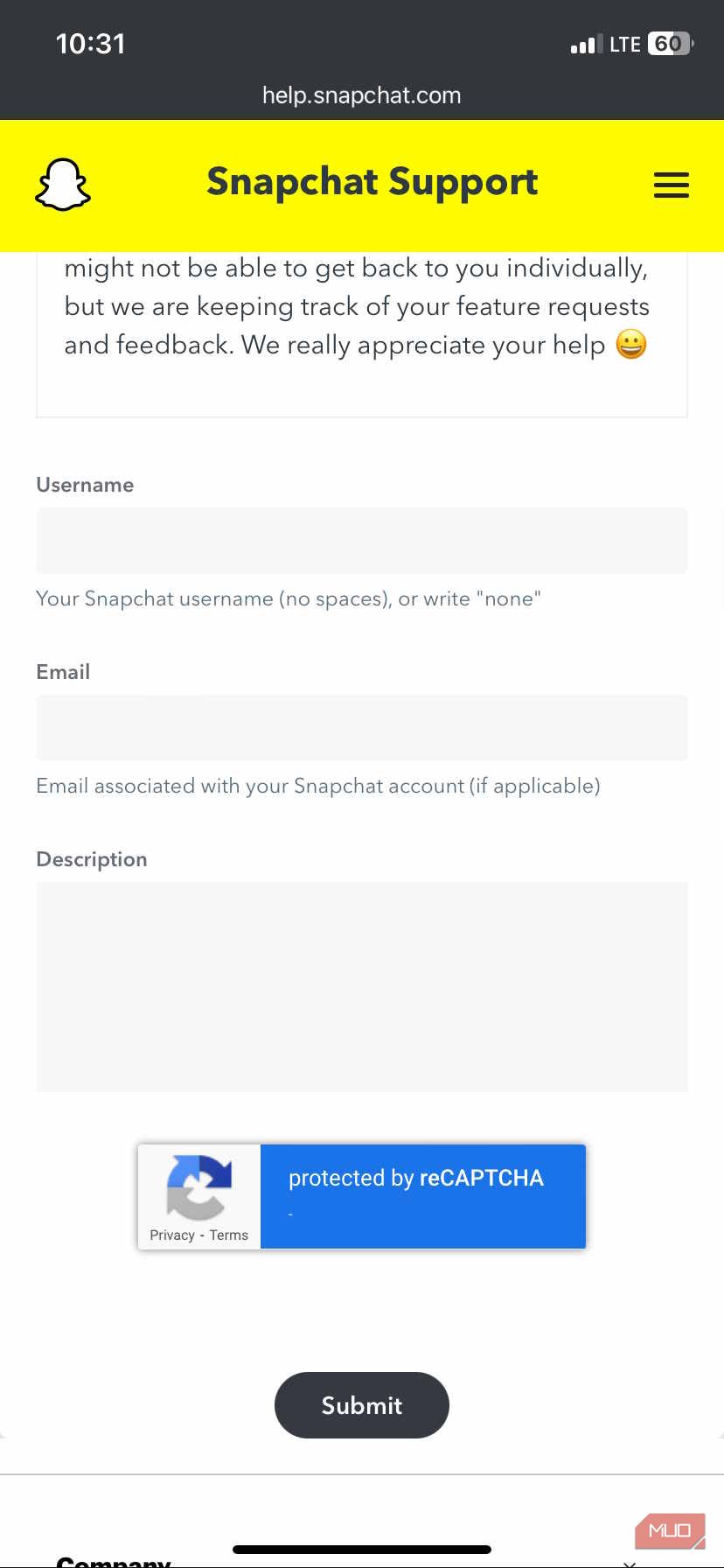Open the reCAPTCHA Terms link

pos(229,1235)
